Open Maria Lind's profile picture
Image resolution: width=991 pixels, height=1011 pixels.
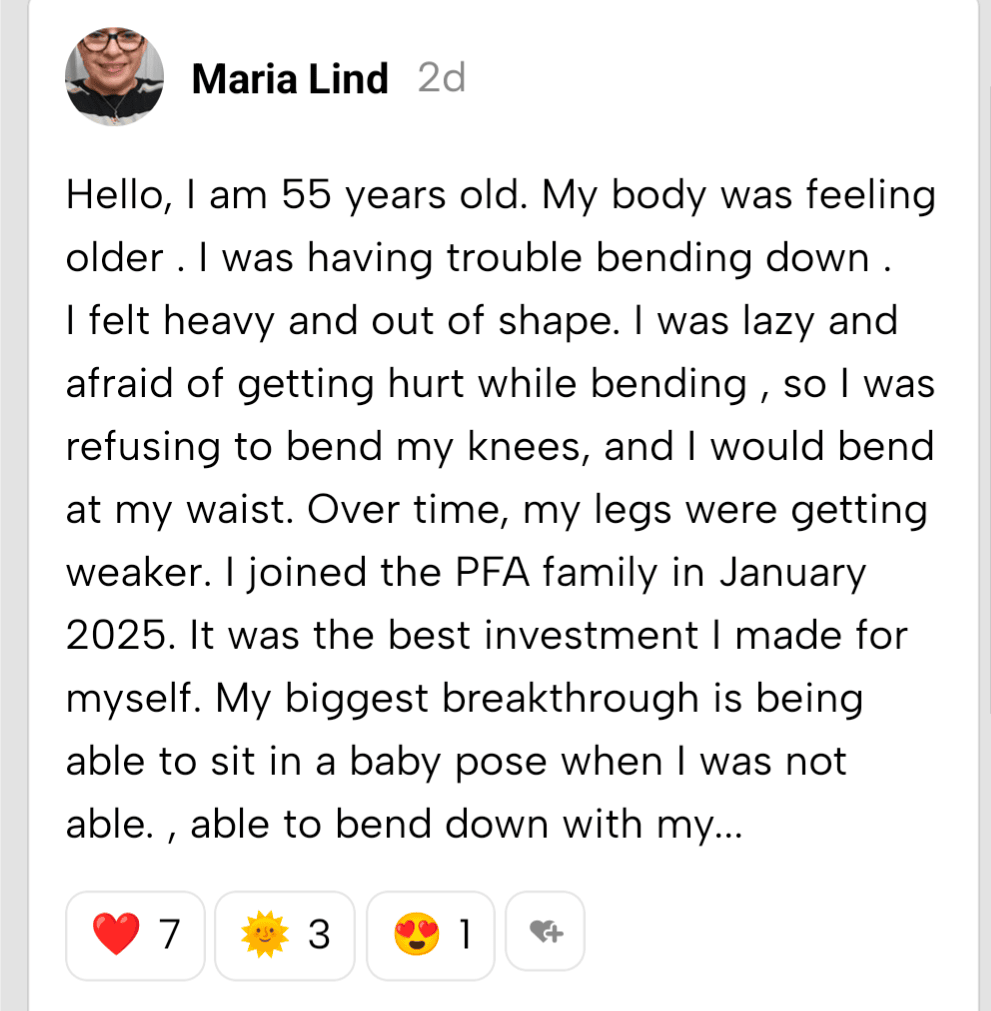(114, 76)
